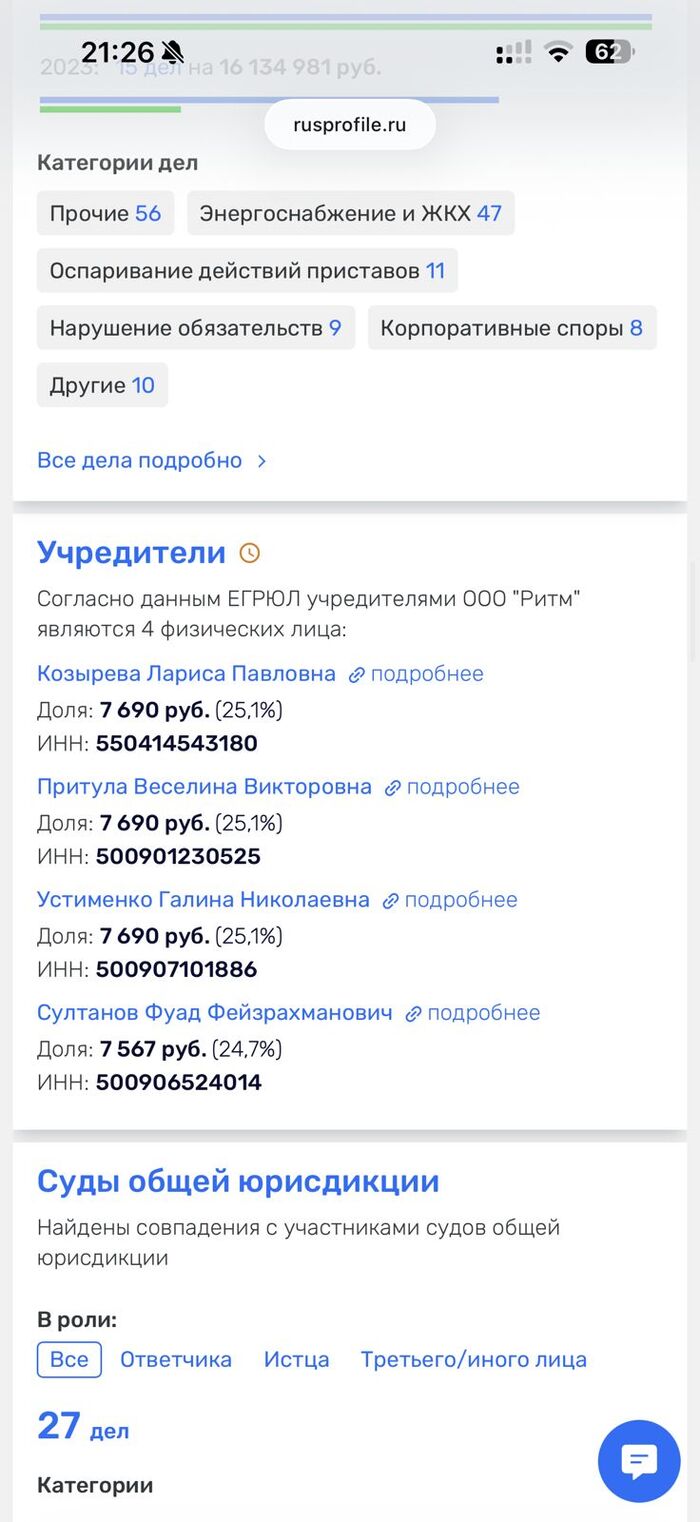The image size is (700, 1522).
Task: Open Козырева Лариса Павловна profile
Action: coord(186,674)
